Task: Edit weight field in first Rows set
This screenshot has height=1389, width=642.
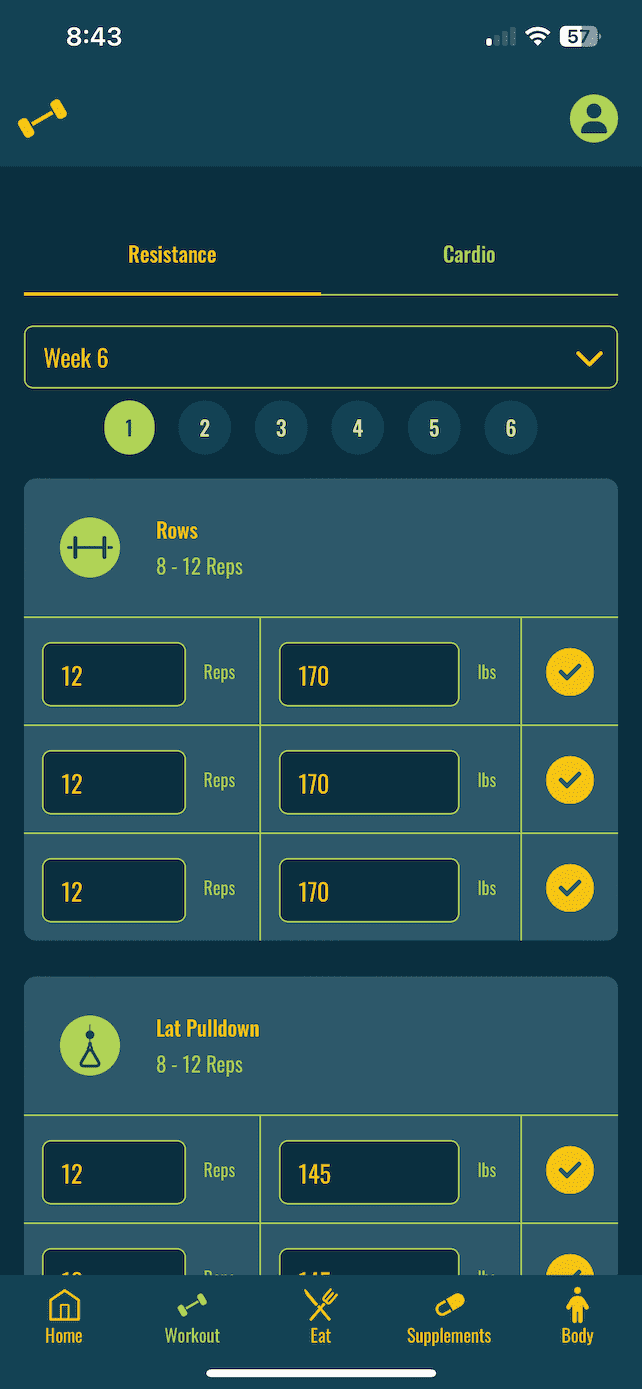Action: (369, 675)
